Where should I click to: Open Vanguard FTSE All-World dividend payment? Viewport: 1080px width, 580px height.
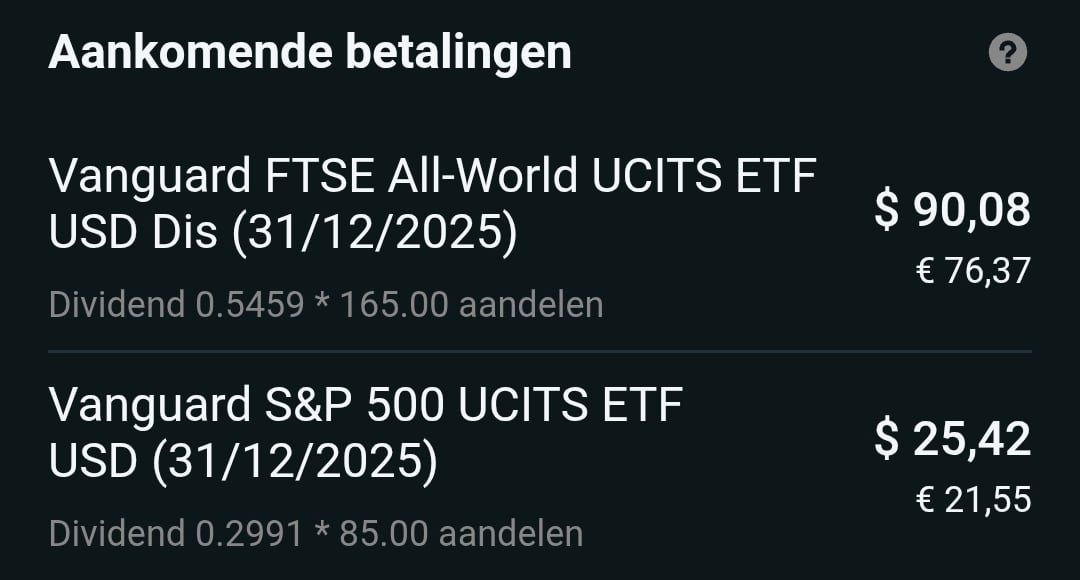click(432, 204)
